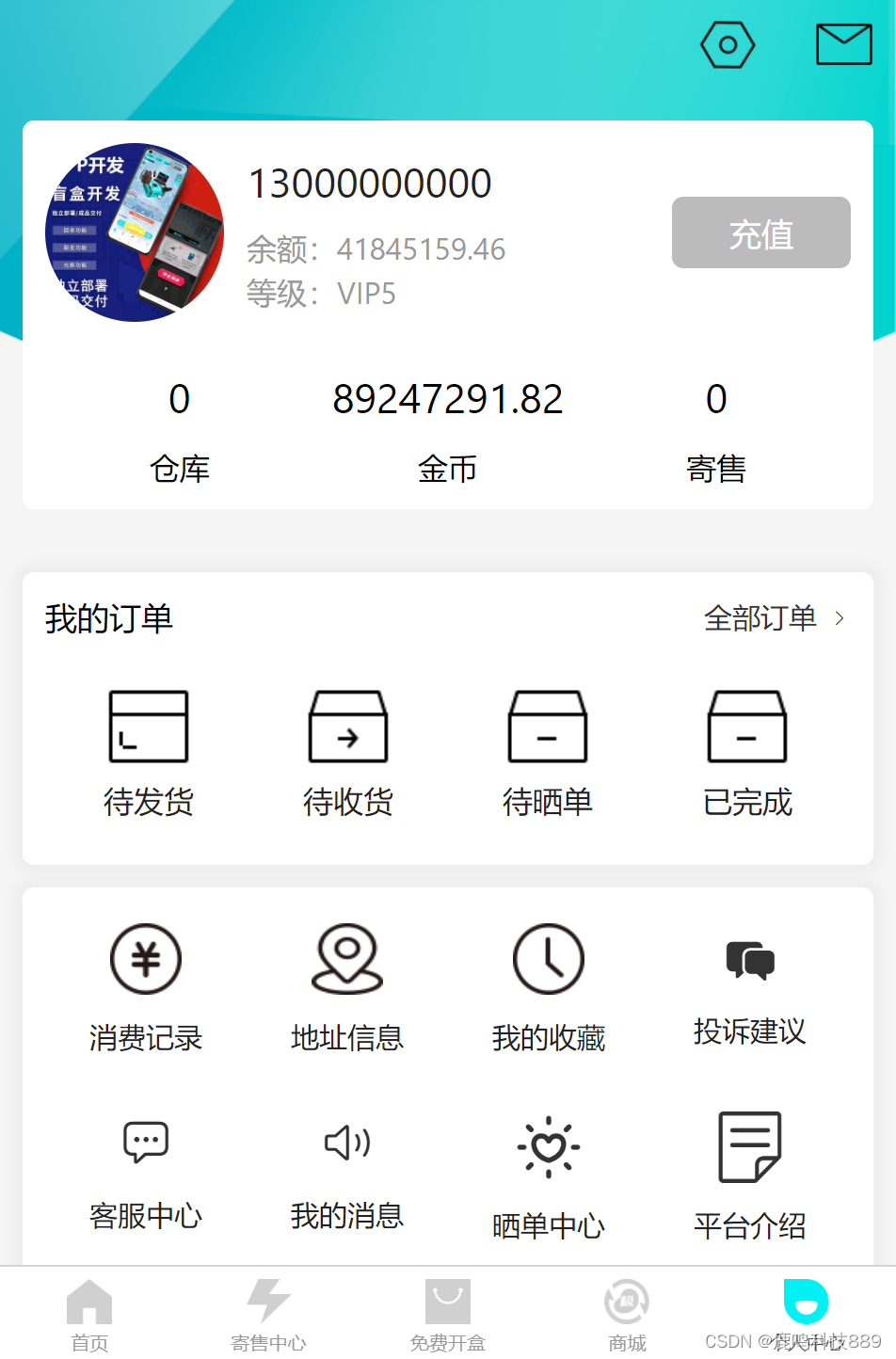Open 我的消息 messages

click(347, 1172)
